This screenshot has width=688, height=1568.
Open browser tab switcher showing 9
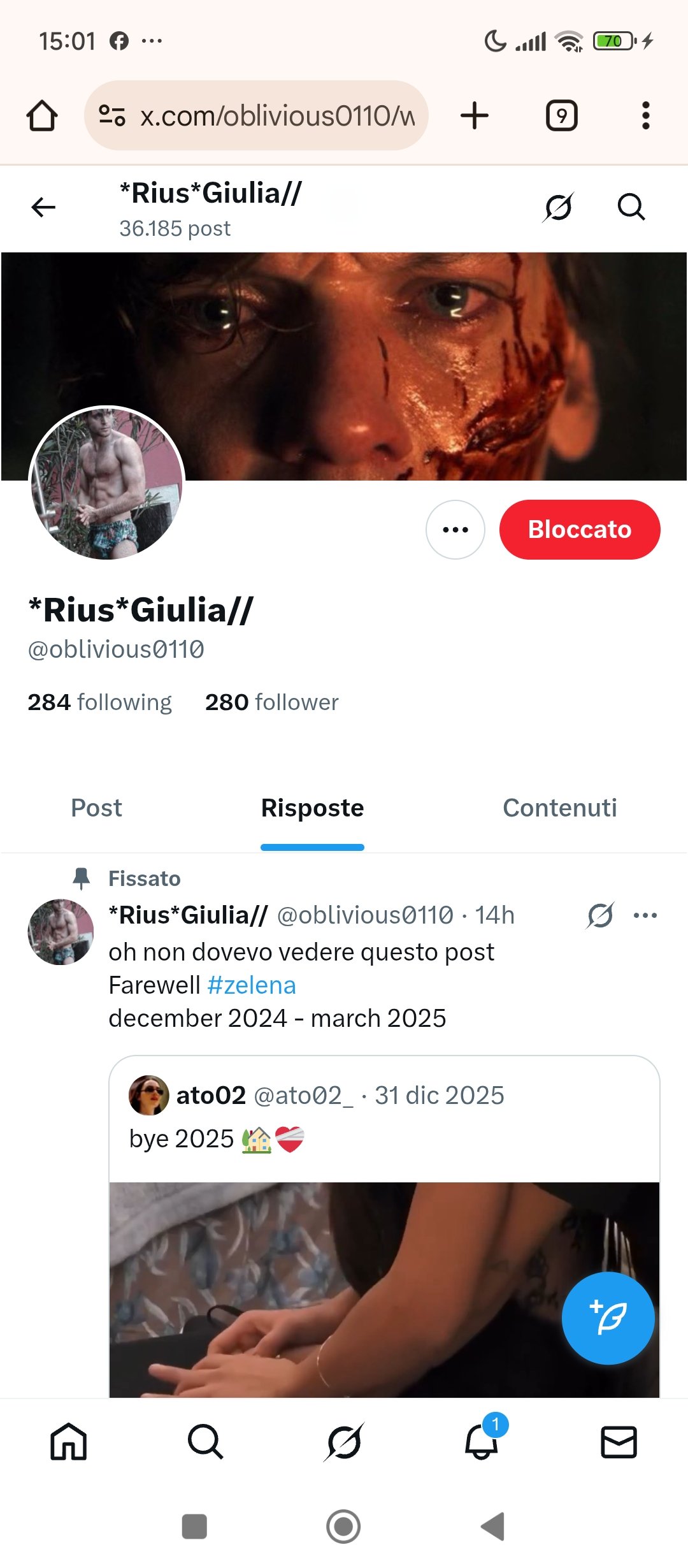tap(561, 116)
